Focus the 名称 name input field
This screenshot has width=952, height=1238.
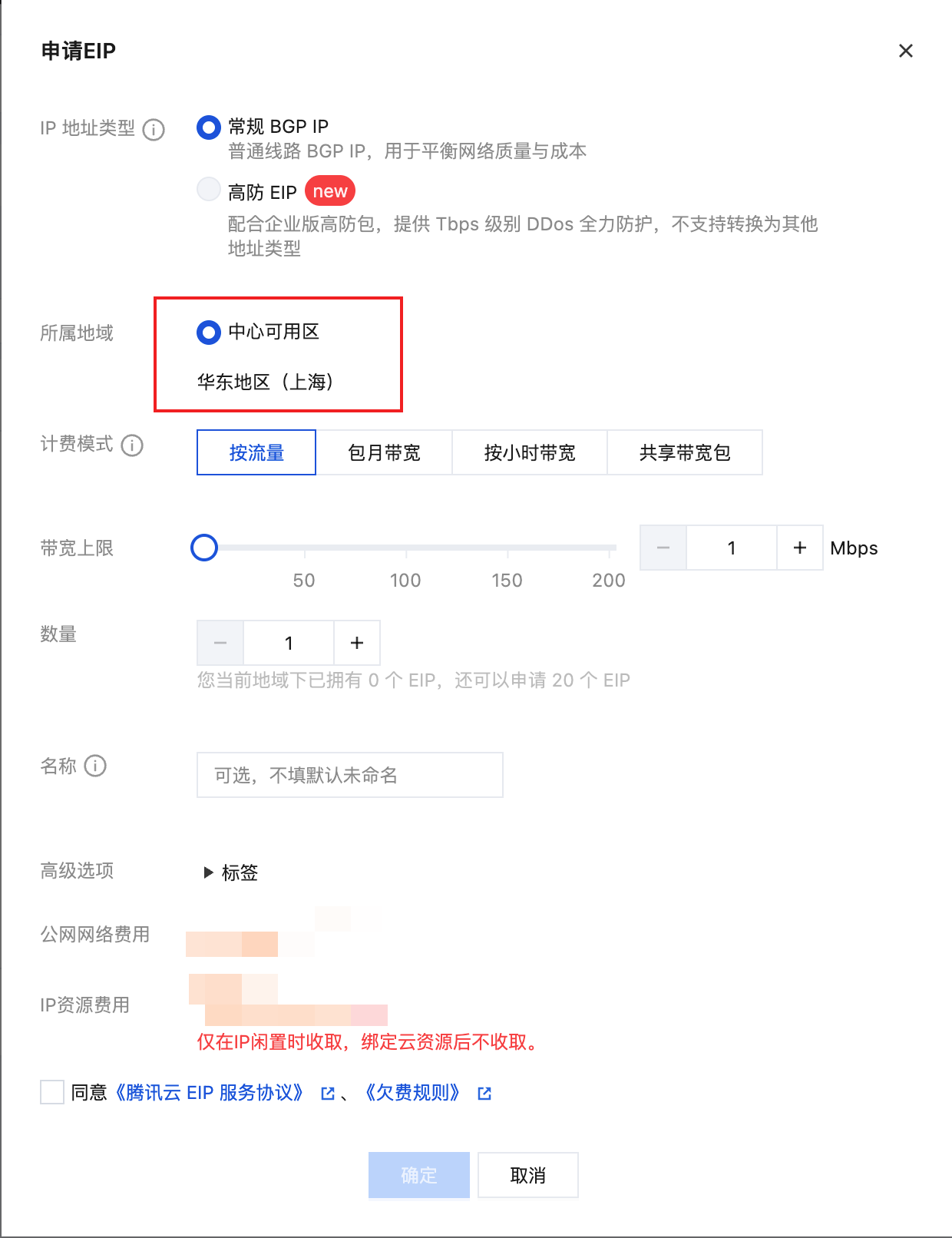(x=349, y=775)
